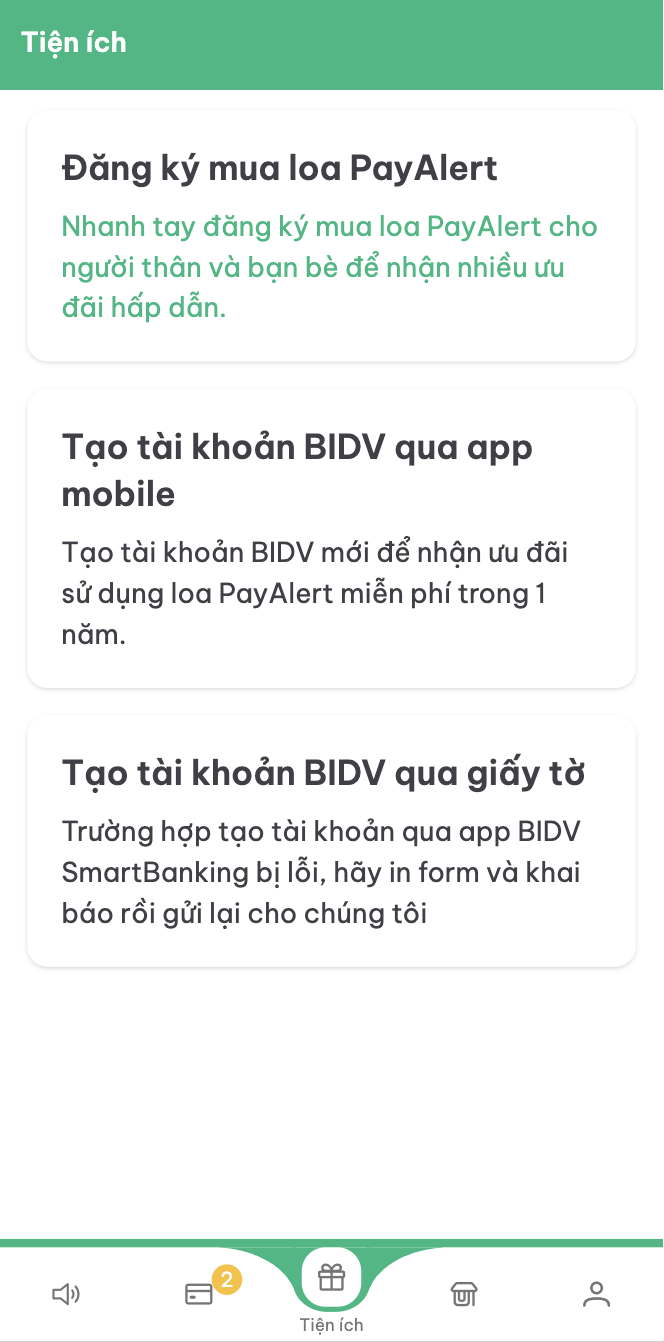664x1342 pixels.
Task: Open the profile tab
Action: pos(596,1295)
